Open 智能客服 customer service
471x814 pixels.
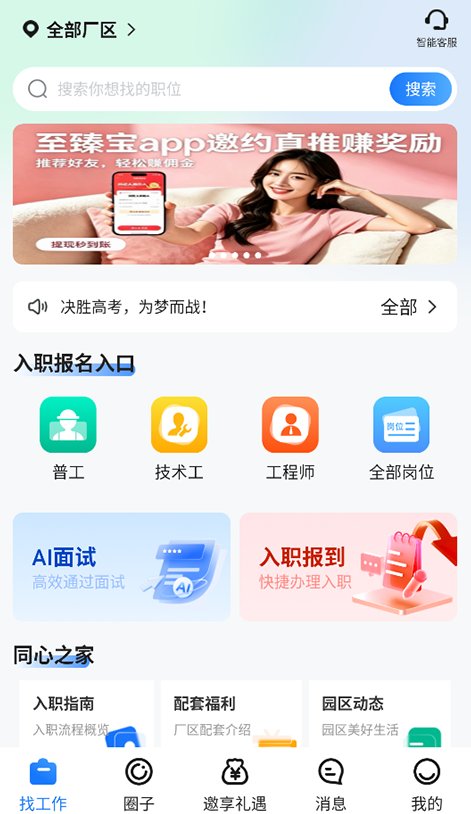pyautogui.click(x=436, y=29)
